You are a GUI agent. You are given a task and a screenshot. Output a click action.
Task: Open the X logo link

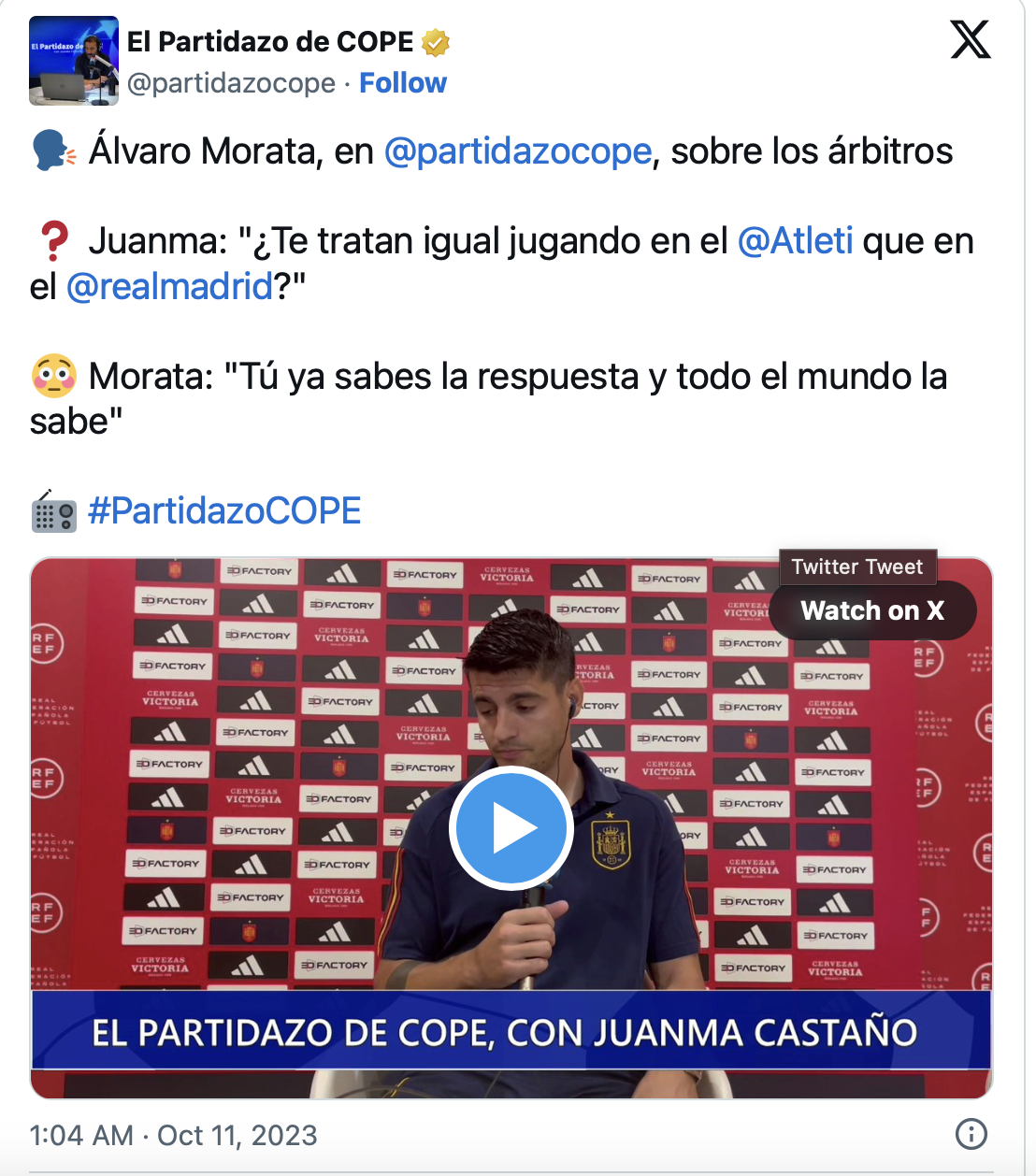[970, 39]
